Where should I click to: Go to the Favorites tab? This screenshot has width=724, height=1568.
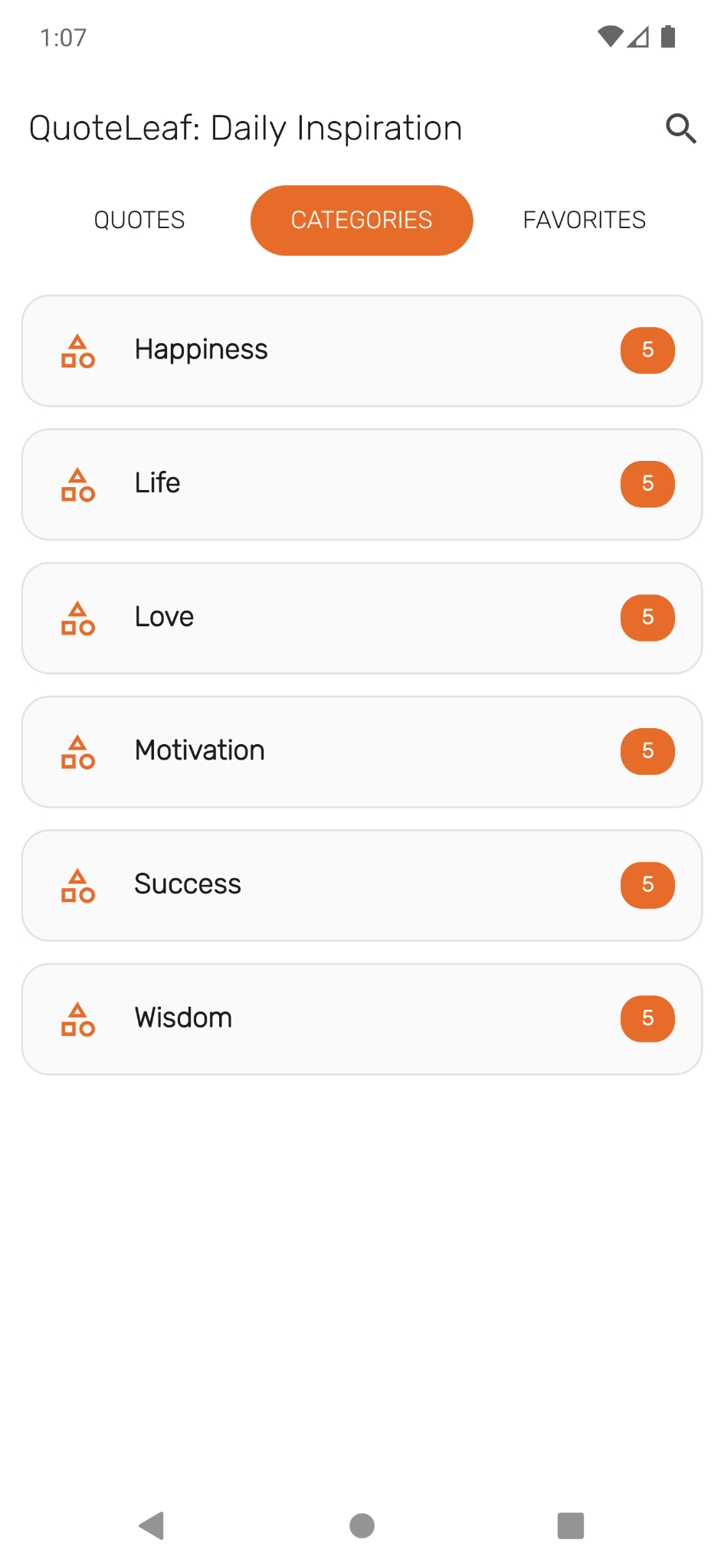coord(584,220)
